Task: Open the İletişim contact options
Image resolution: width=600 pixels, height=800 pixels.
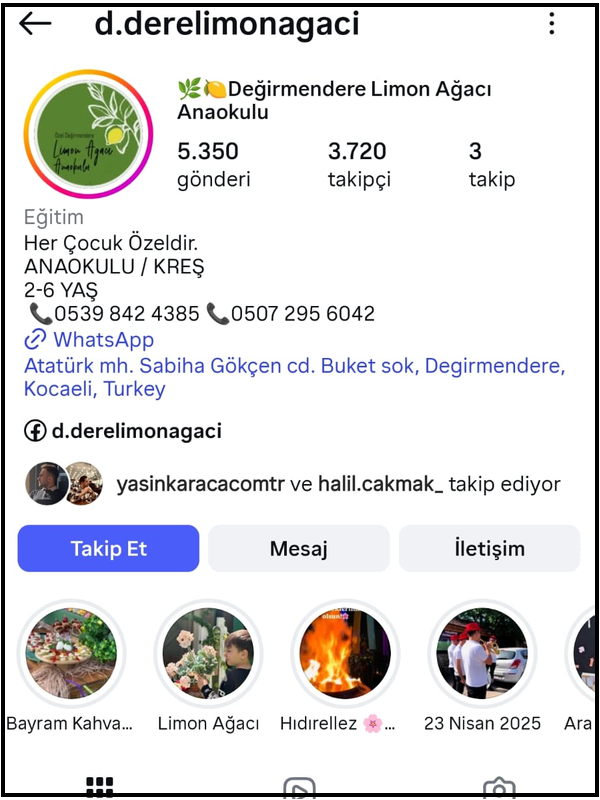Action: click(489, 548)
